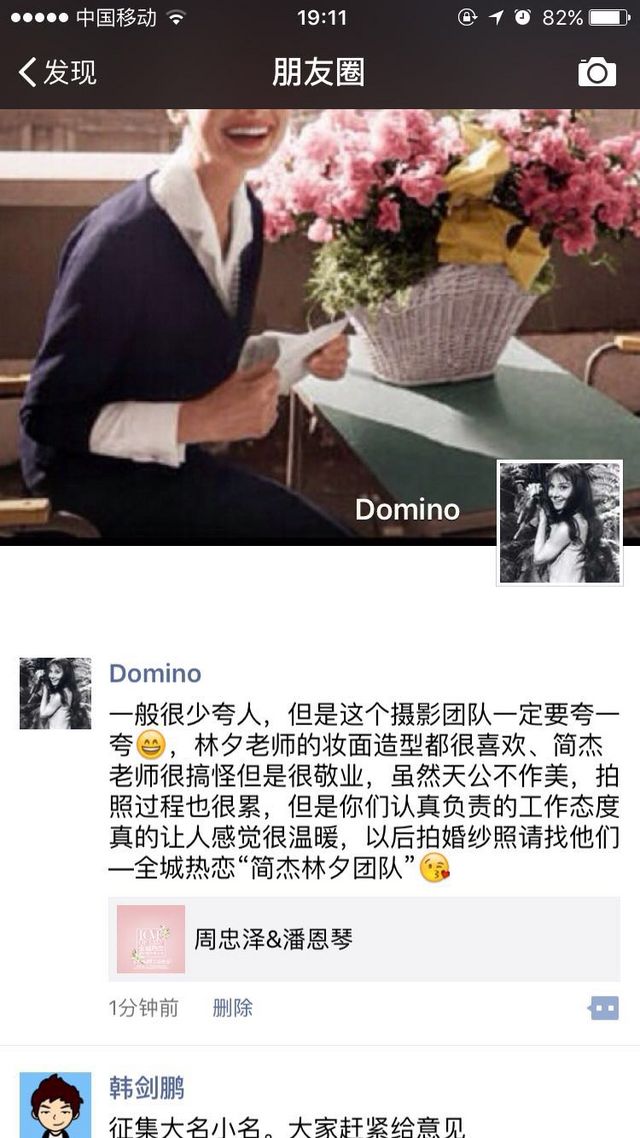Open the like and comment menu on Domino's post
This screenshot has height=1138, width=640.
604,1008
